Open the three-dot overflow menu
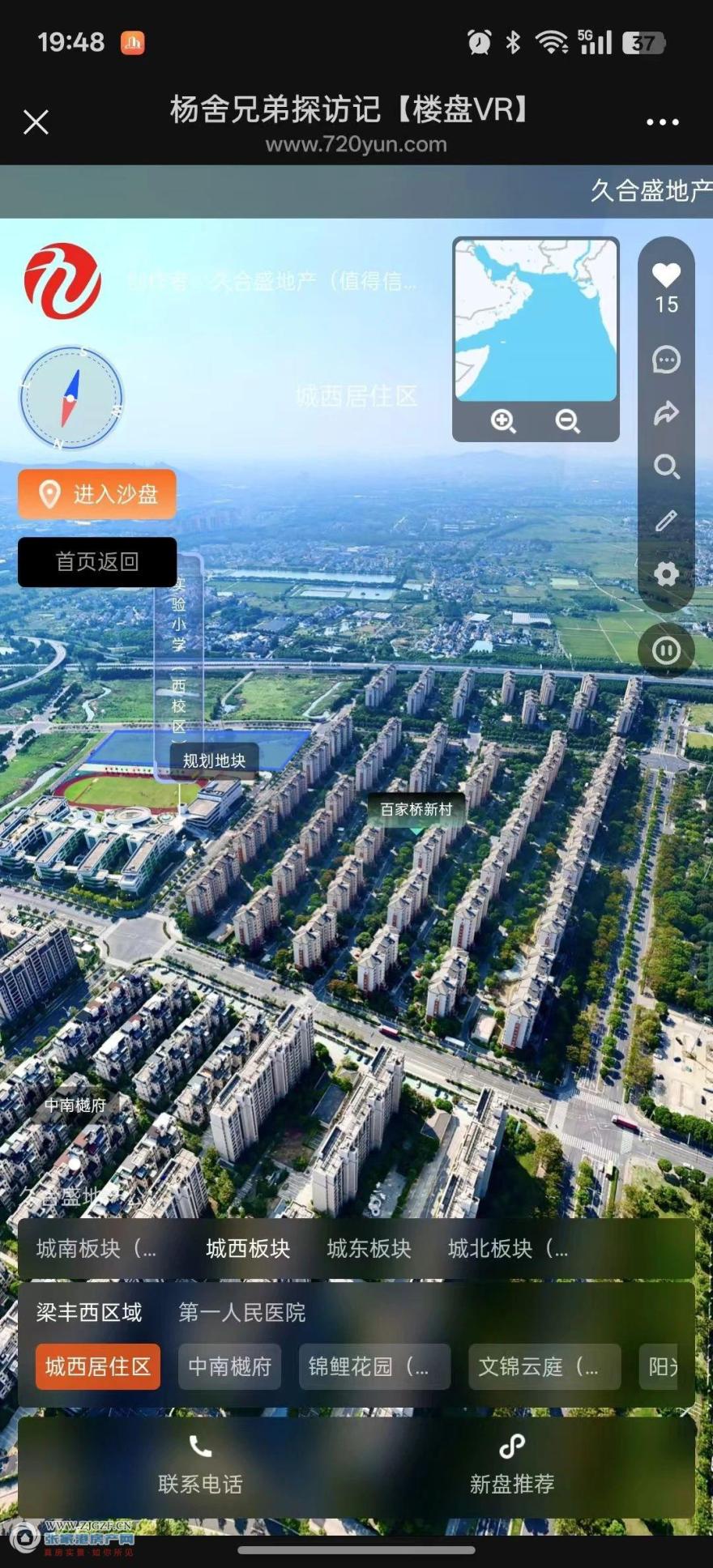The image size is (713, 1568). click(x=662, y=122)
